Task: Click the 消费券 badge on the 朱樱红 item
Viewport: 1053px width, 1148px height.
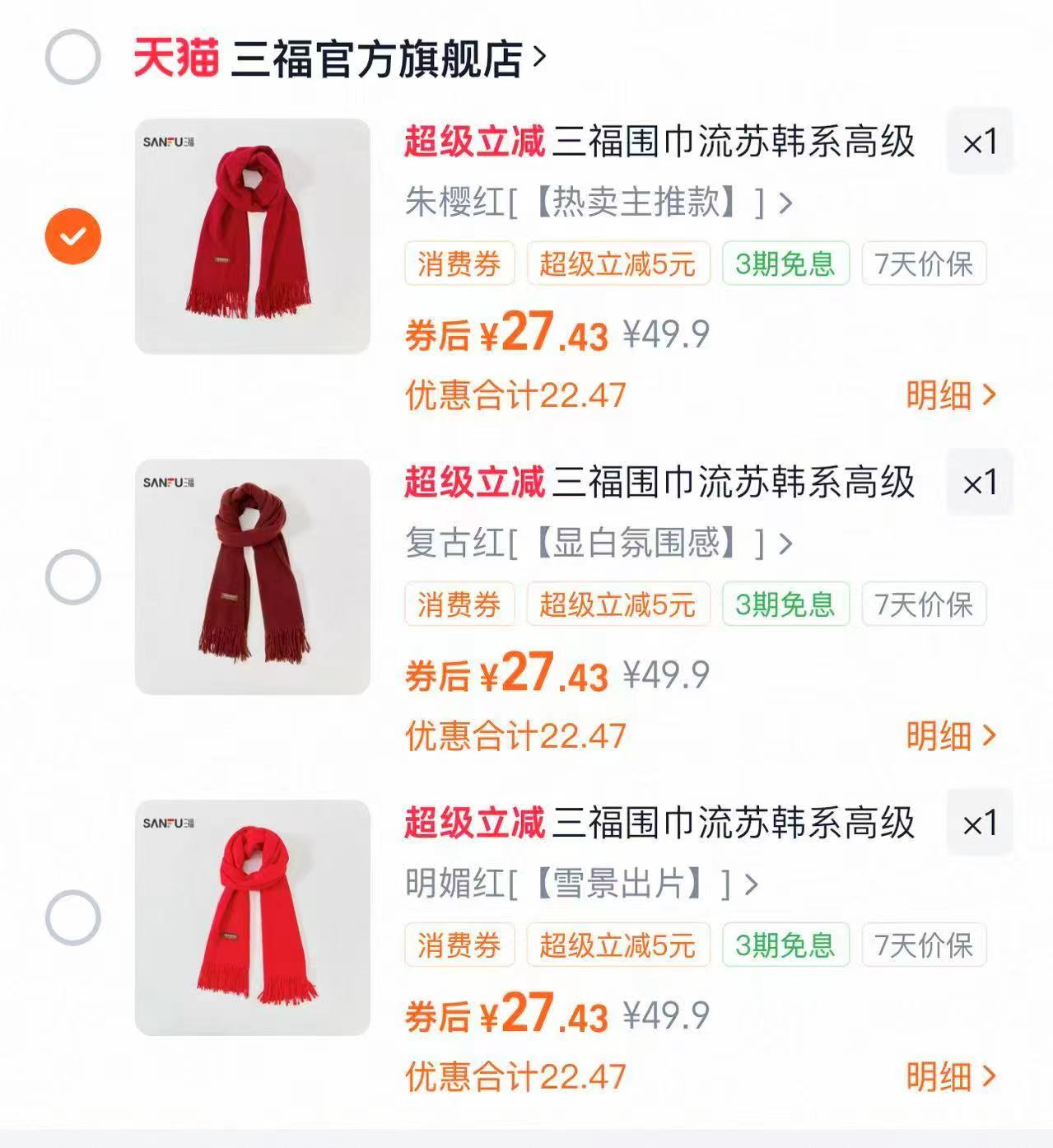Action: [x=459, y=264]
